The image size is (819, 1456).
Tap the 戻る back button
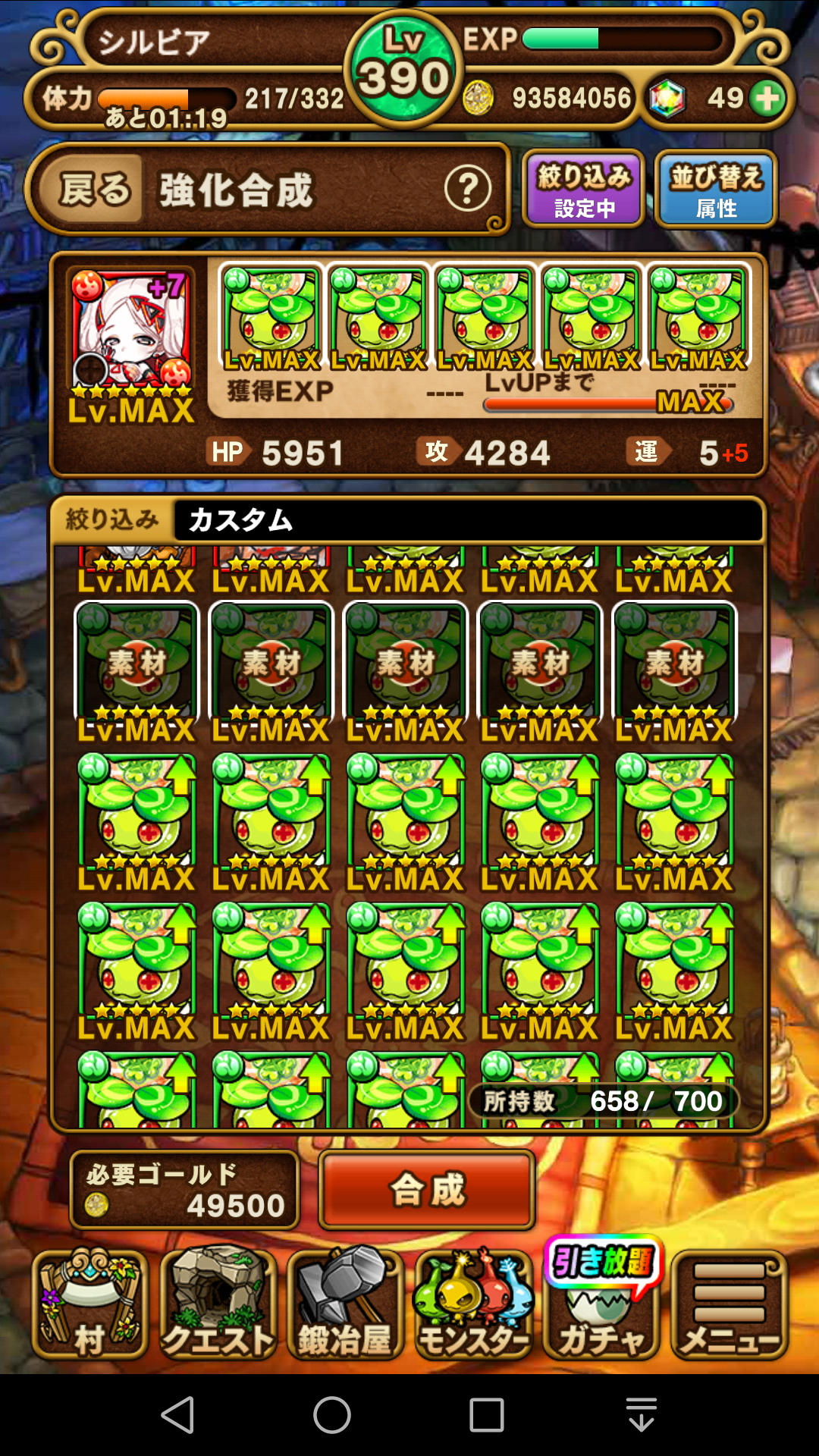point(95,190)
